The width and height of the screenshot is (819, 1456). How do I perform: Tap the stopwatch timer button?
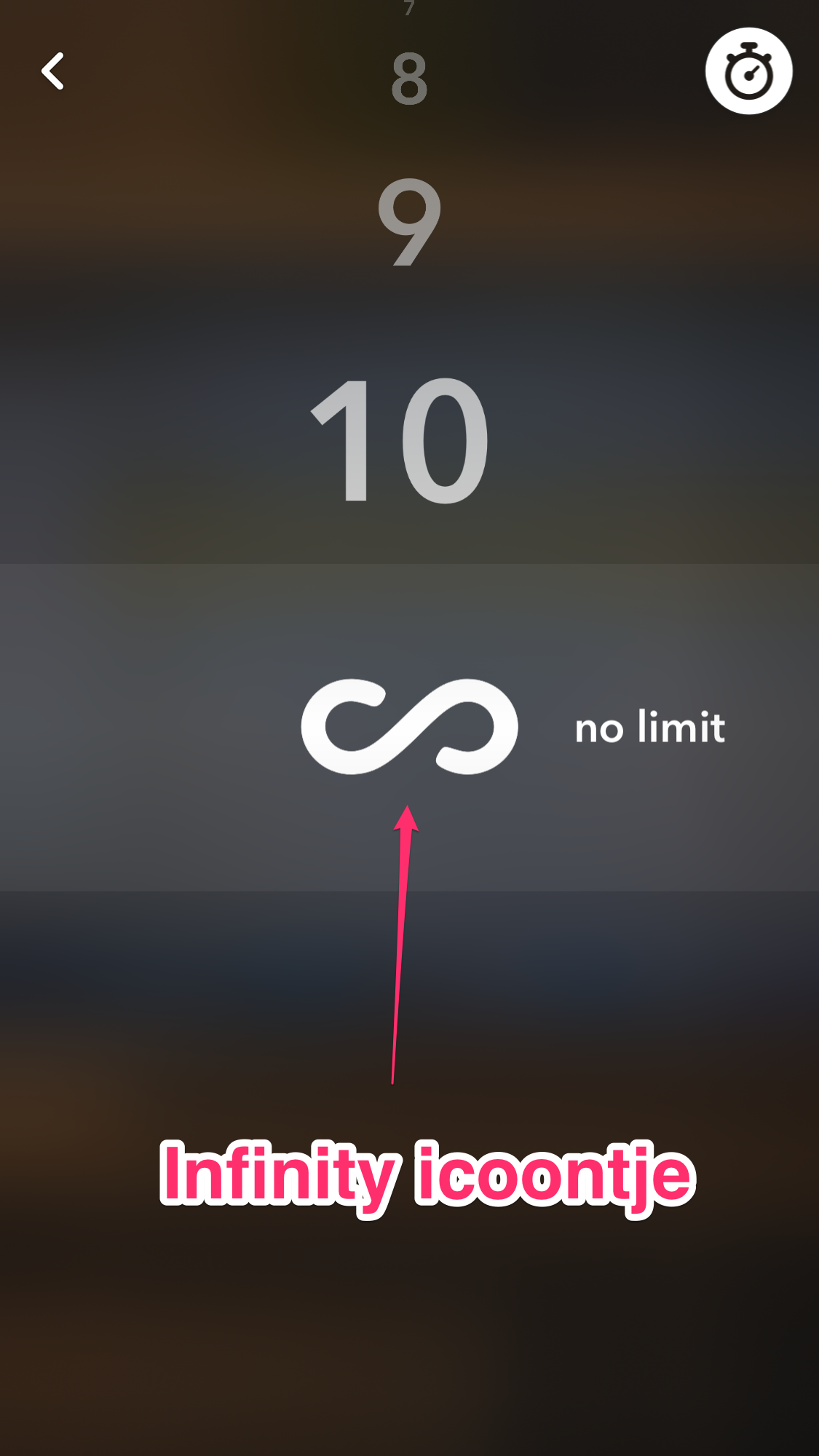click(x=748, y=71)
